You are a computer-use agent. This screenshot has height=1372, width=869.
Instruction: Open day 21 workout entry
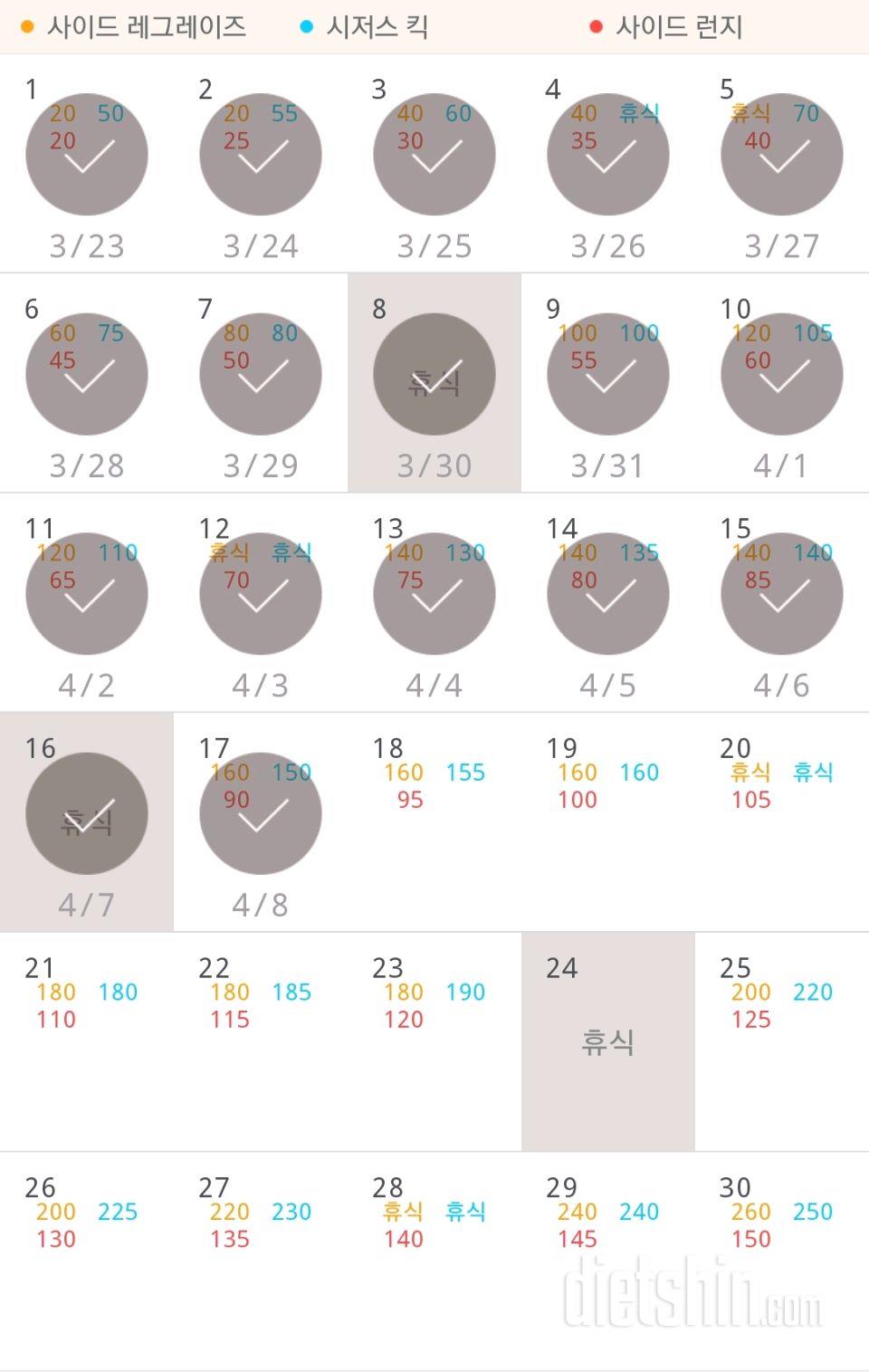coord(86,1041)
